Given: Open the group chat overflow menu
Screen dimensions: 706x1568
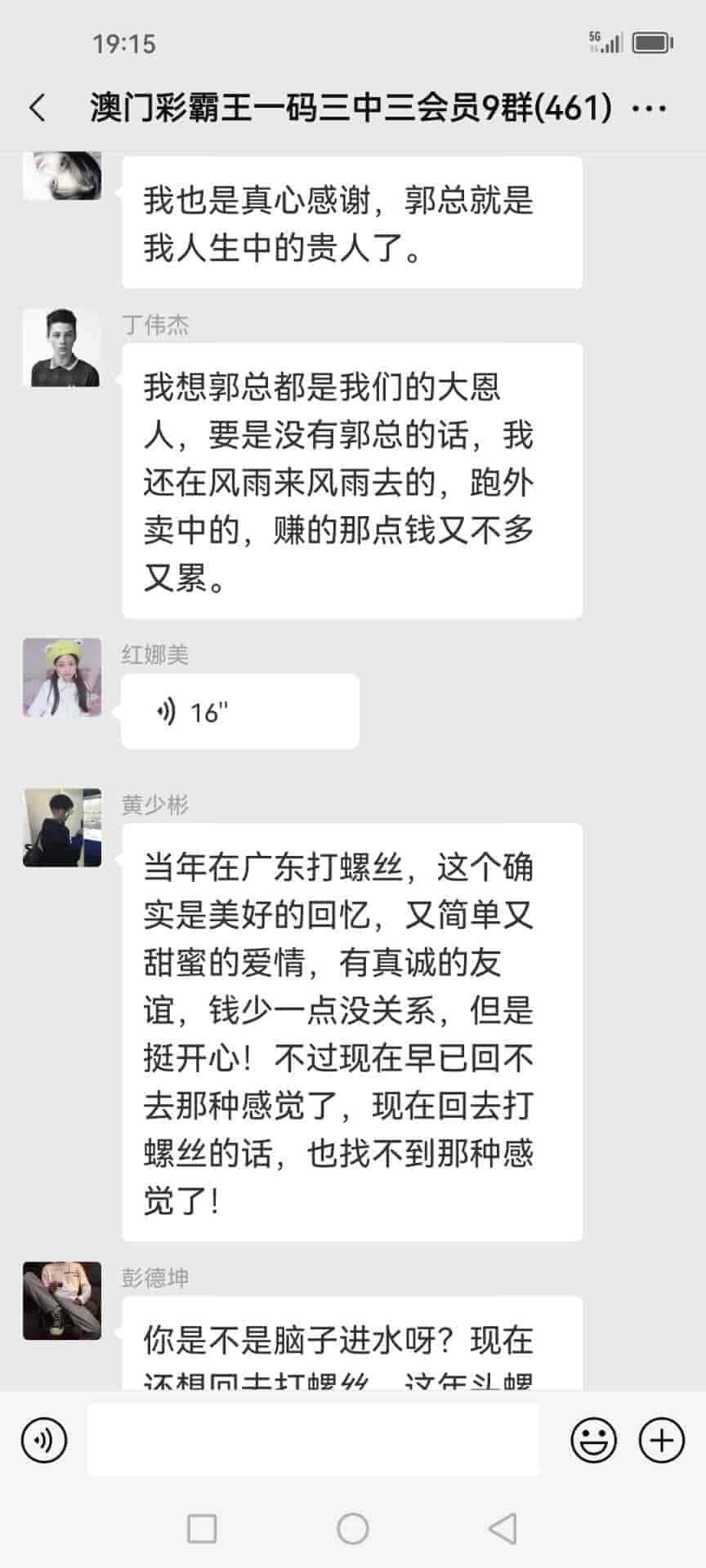Looking at the screenshot, I should click(x=650, y=108).
